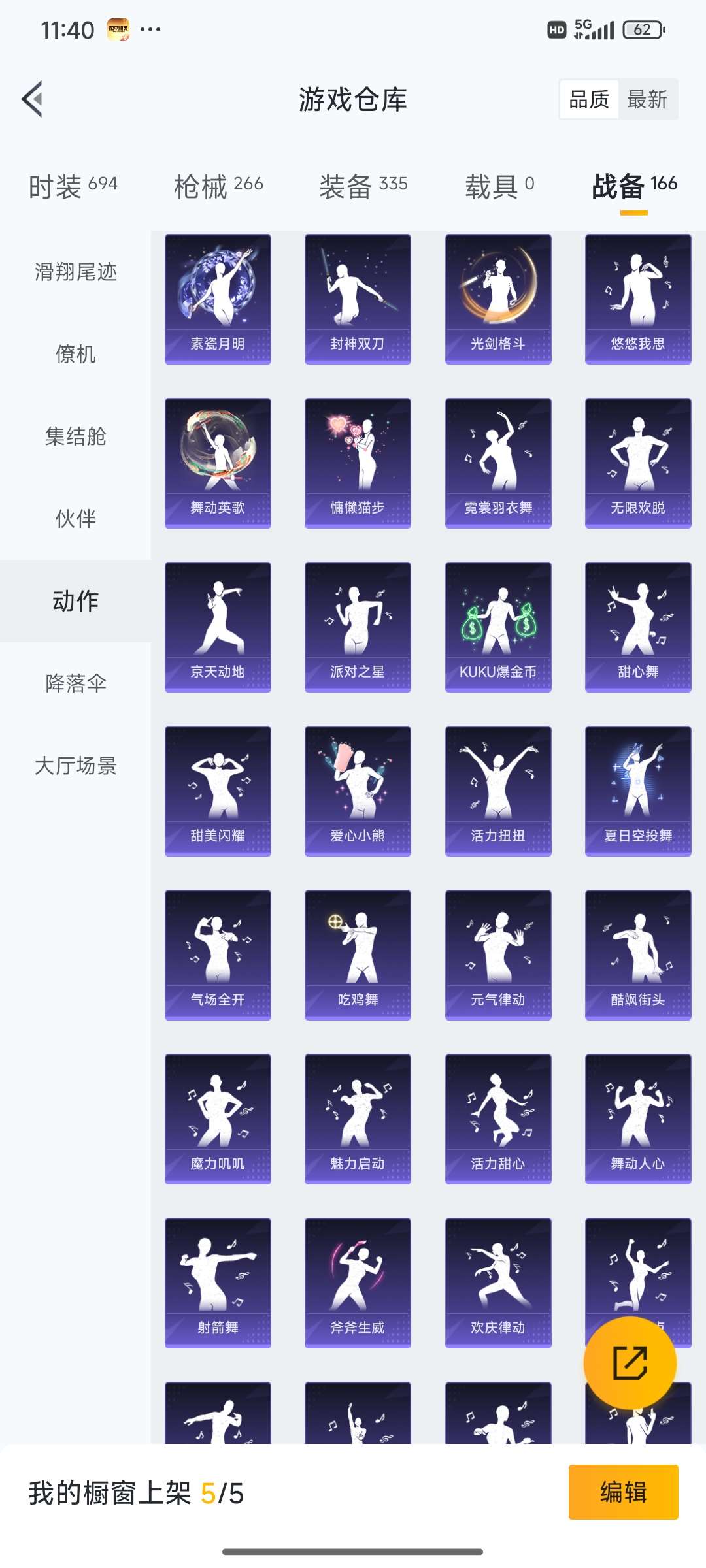Viewport: 706px width, 1568px height.
Task: Select 大厅场景 in the sidebar
Action: (74, 766)
